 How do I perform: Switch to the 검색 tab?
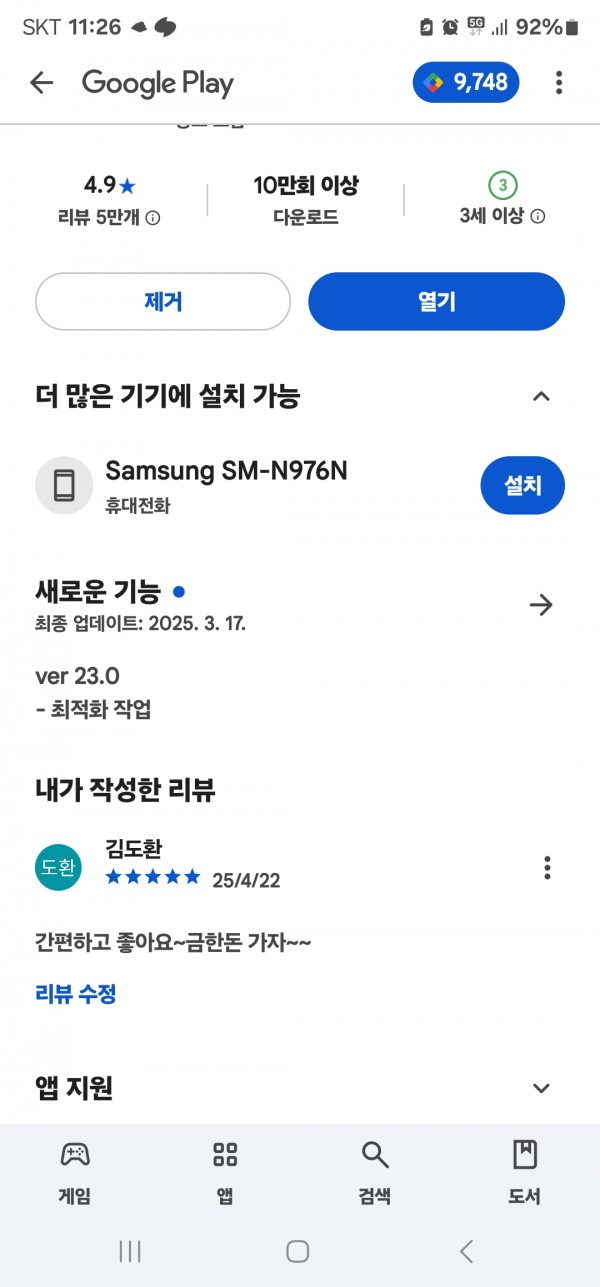click(x=375, y=1172)
